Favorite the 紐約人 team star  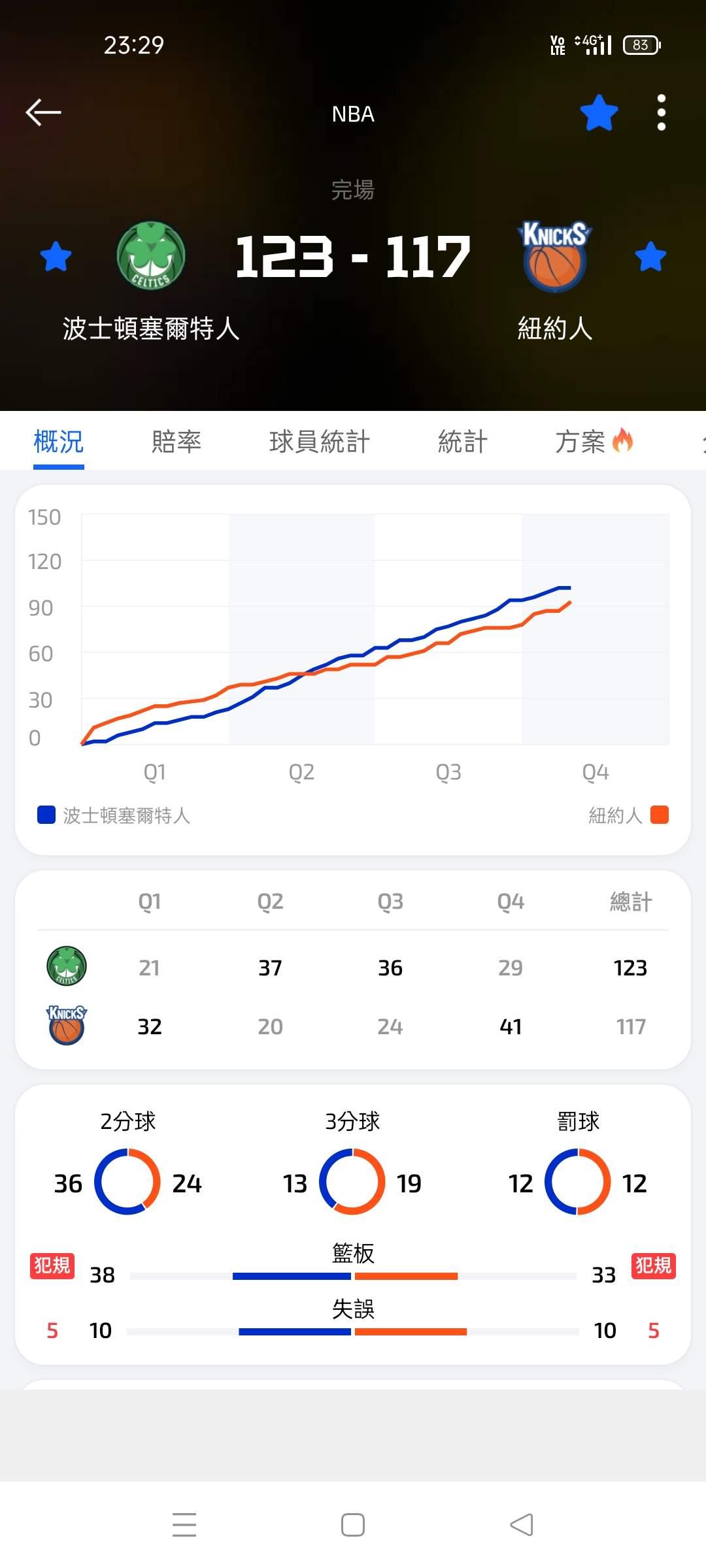point(650,256)
